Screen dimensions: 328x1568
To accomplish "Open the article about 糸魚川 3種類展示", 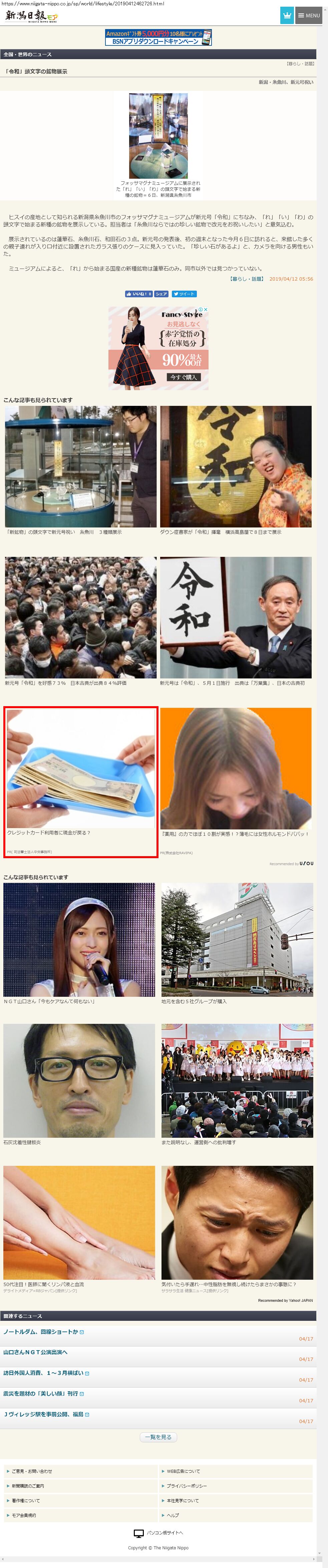I will coord(80,471).
